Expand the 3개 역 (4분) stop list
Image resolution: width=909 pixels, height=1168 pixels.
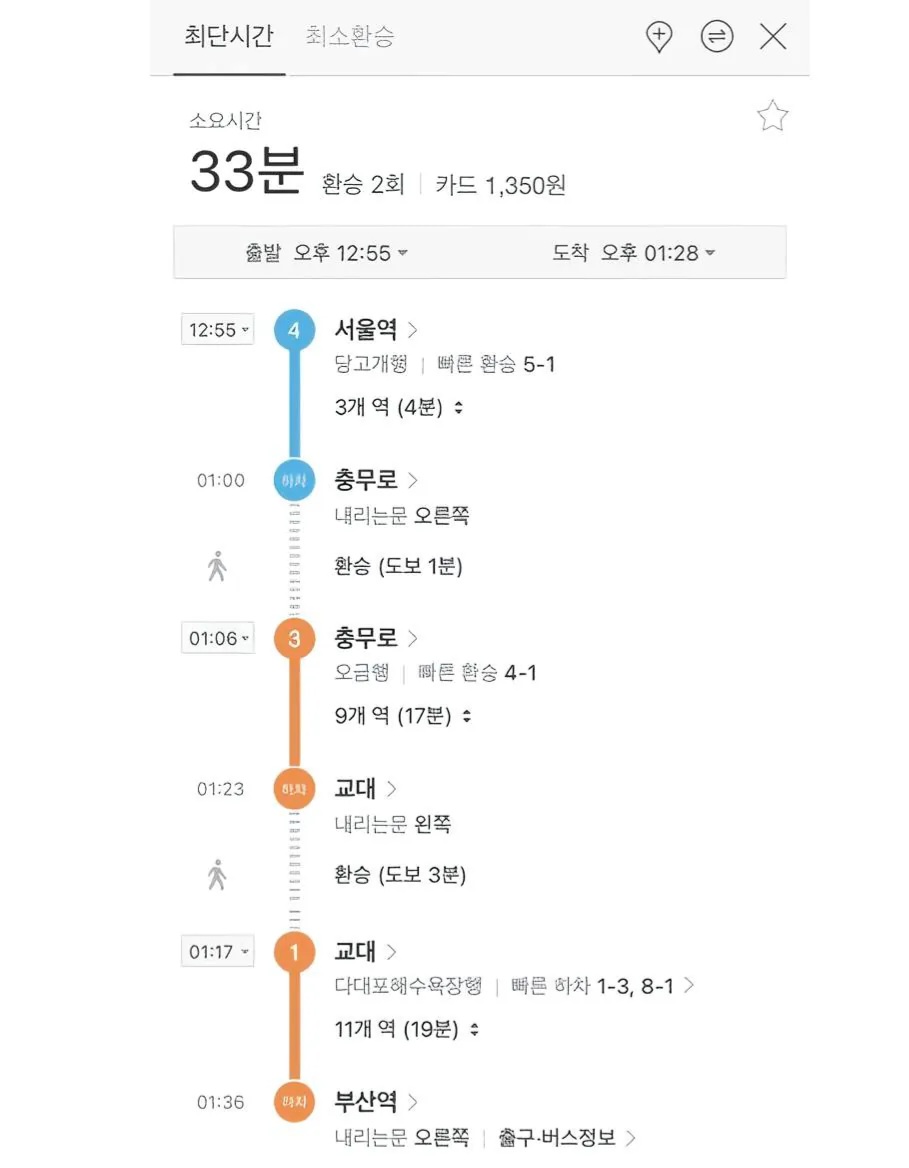[x=399, y=408]
